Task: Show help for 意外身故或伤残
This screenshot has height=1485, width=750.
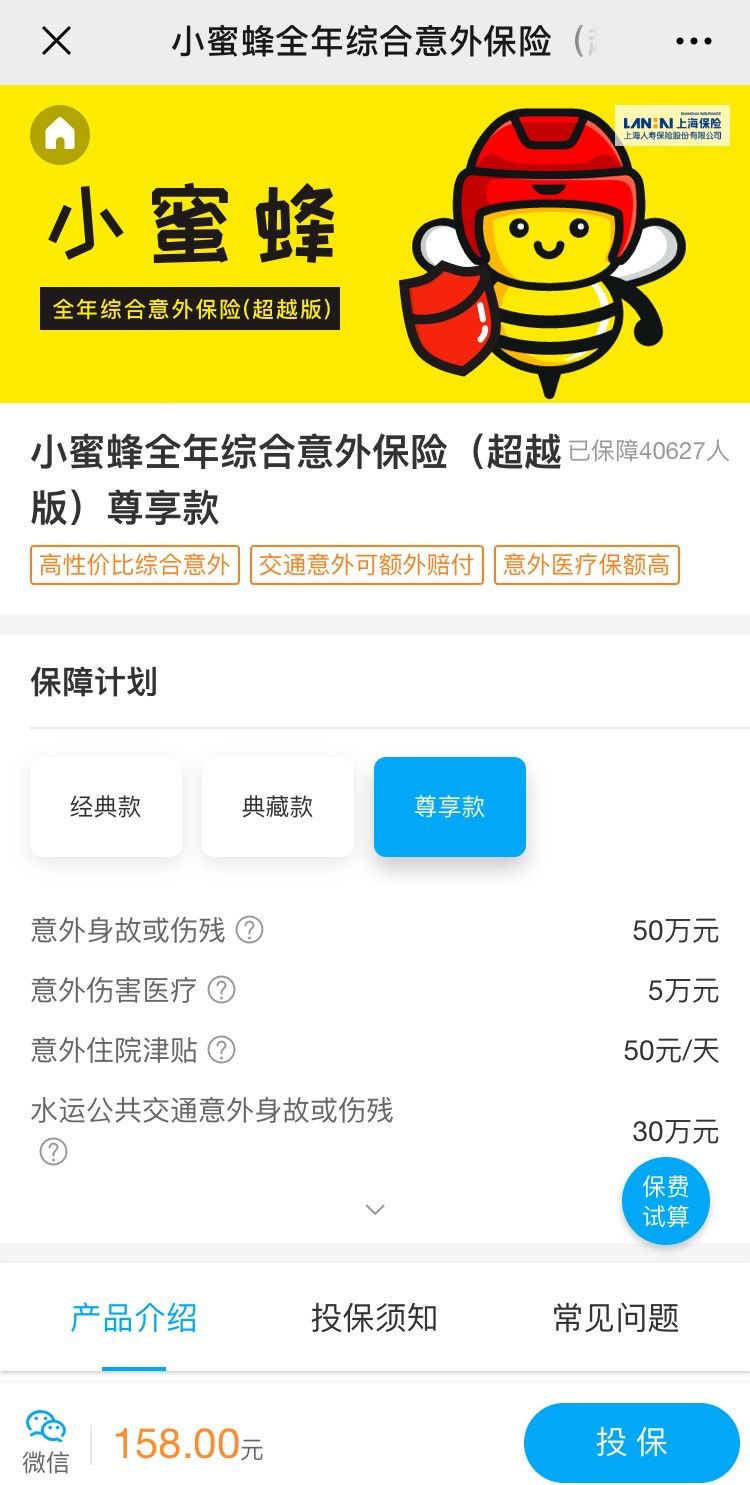Action: coord(249,931)
